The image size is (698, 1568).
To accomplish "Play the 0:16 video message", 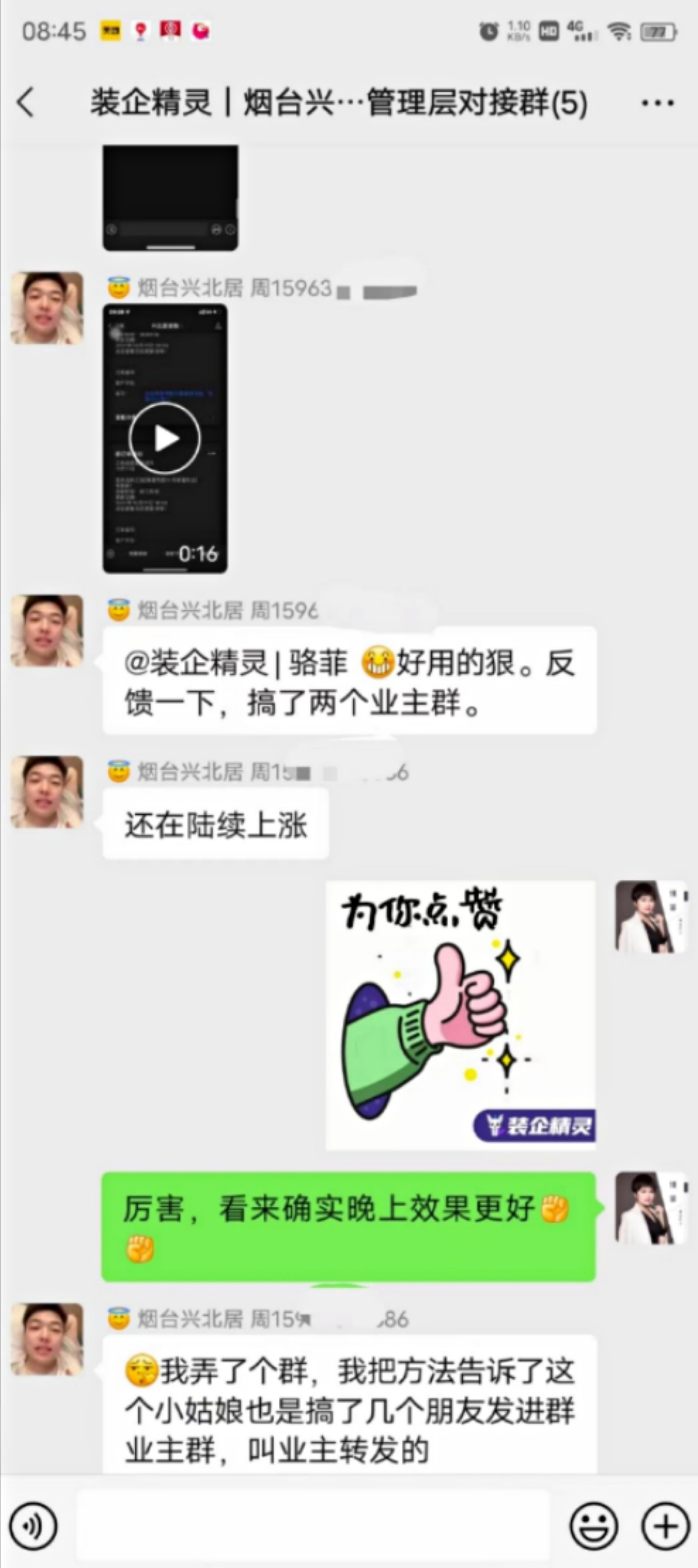I will point(164,438).
